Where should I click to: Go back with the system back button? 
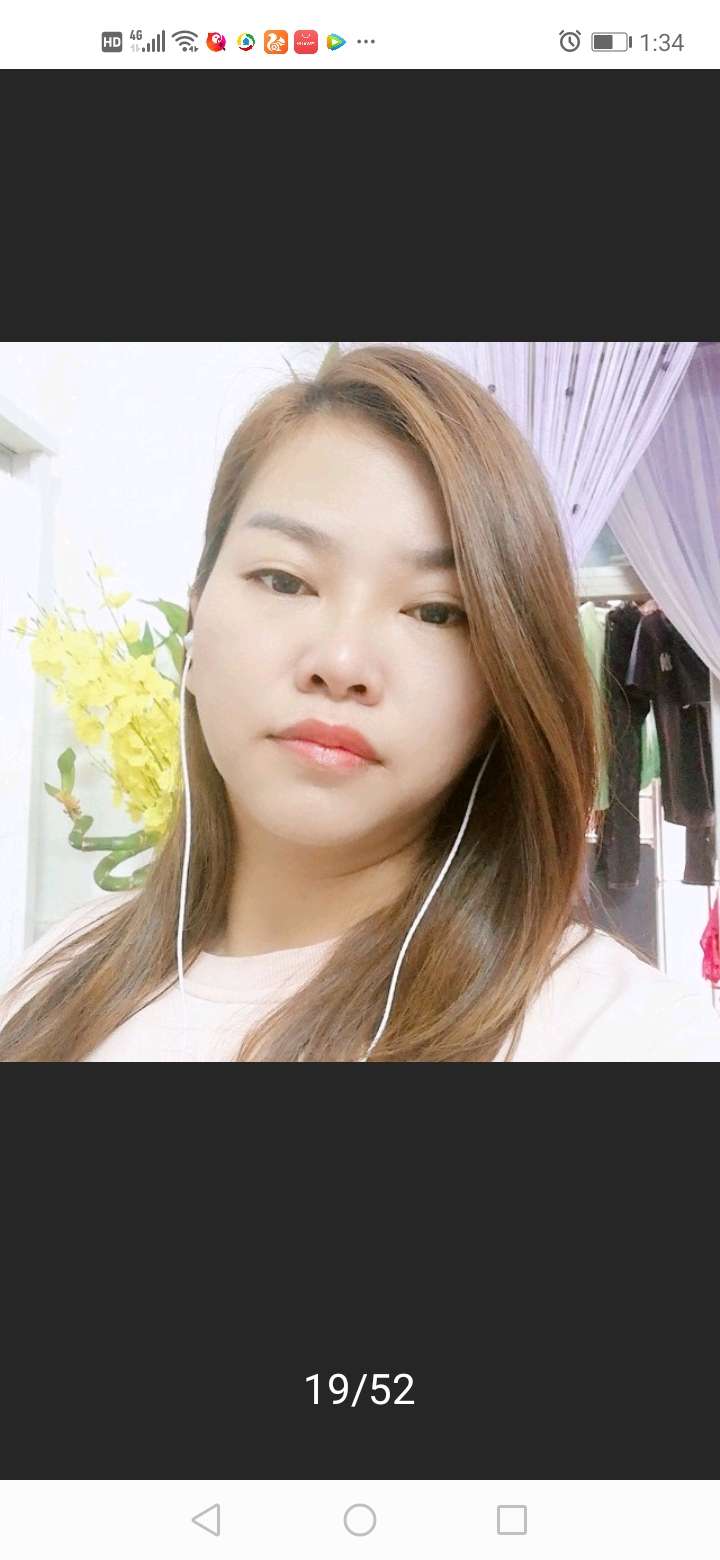point(206,1520)
